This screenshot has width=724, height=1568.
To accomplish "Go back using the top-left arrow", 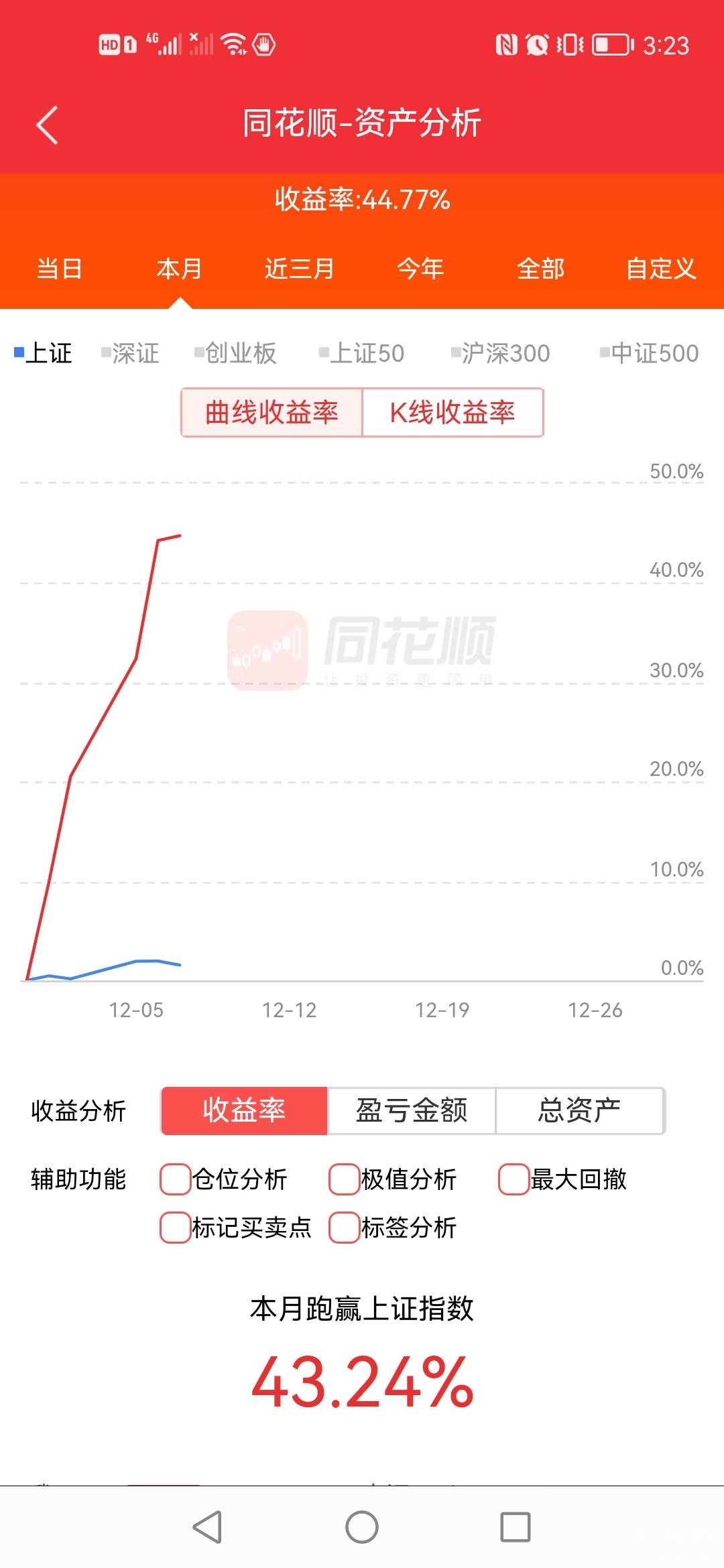I will [47, 125].
